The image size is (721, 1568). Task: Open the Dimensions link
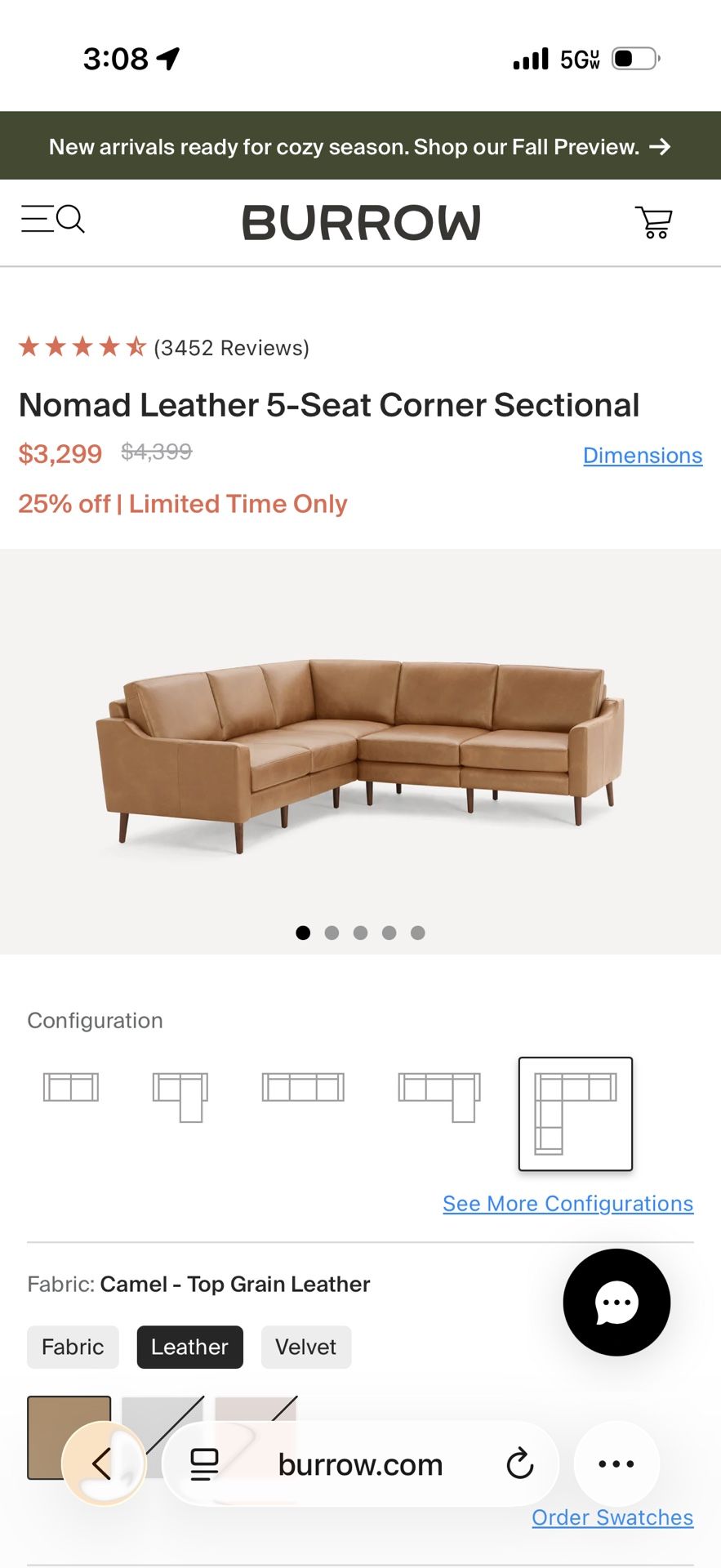[642, 456]
